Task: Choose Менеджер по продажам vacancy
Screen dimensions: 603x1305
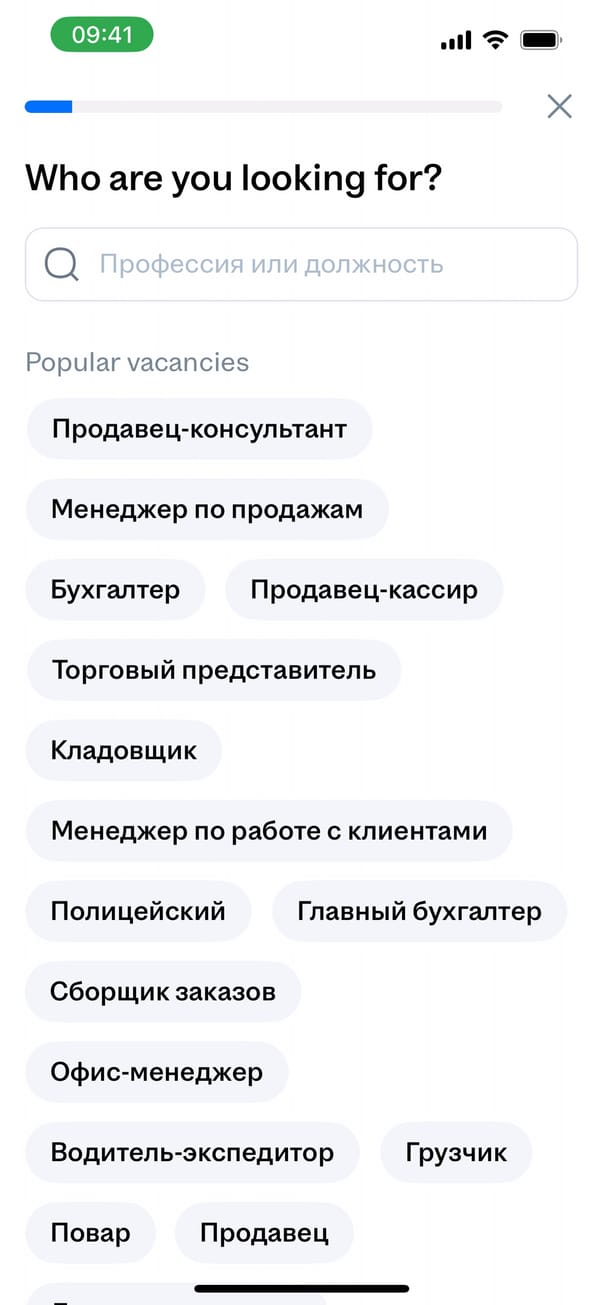Action: tap(207, 510)
